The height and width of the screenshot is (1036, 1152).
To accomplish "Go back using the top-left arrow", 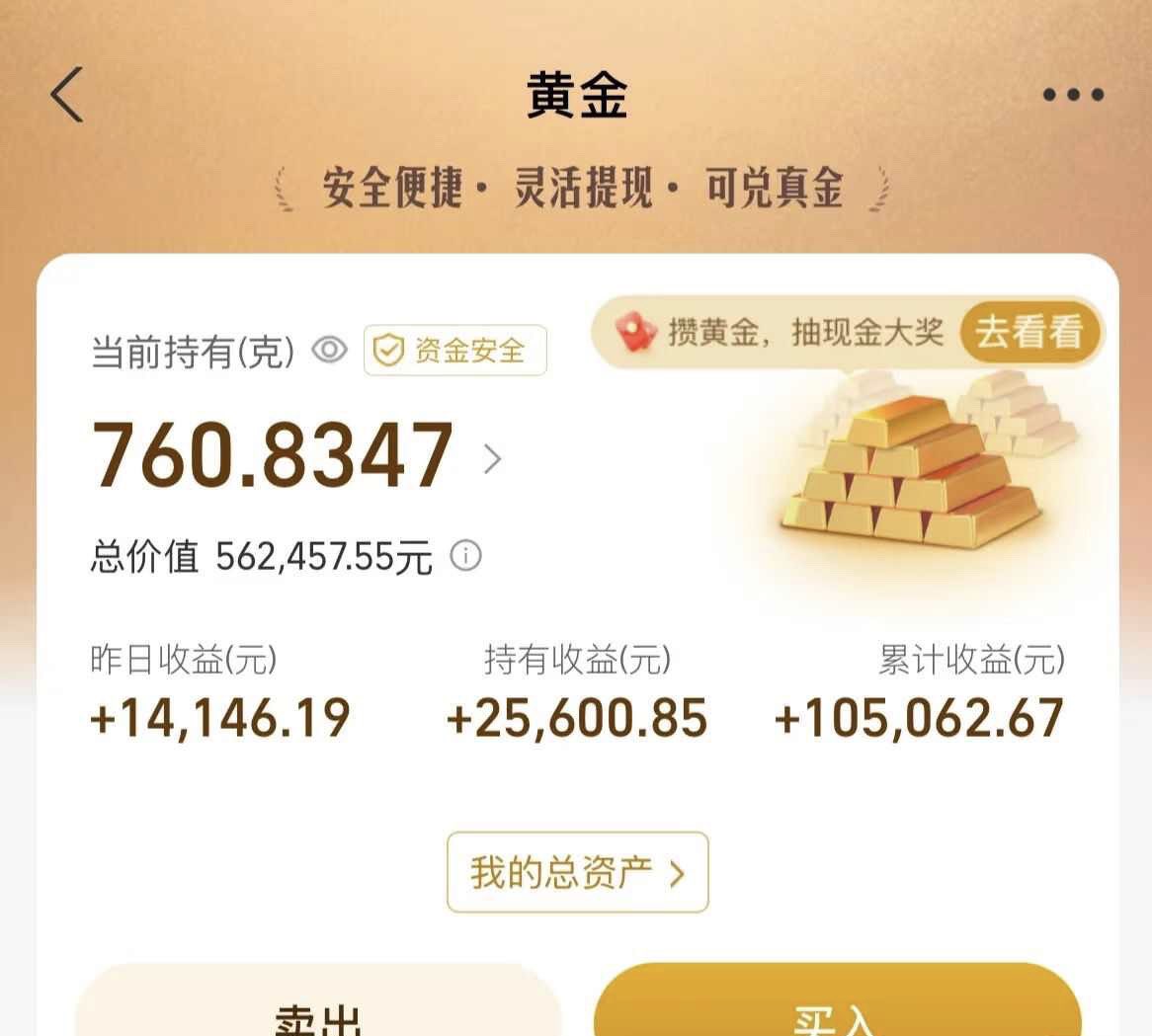I will pos(67,95).
